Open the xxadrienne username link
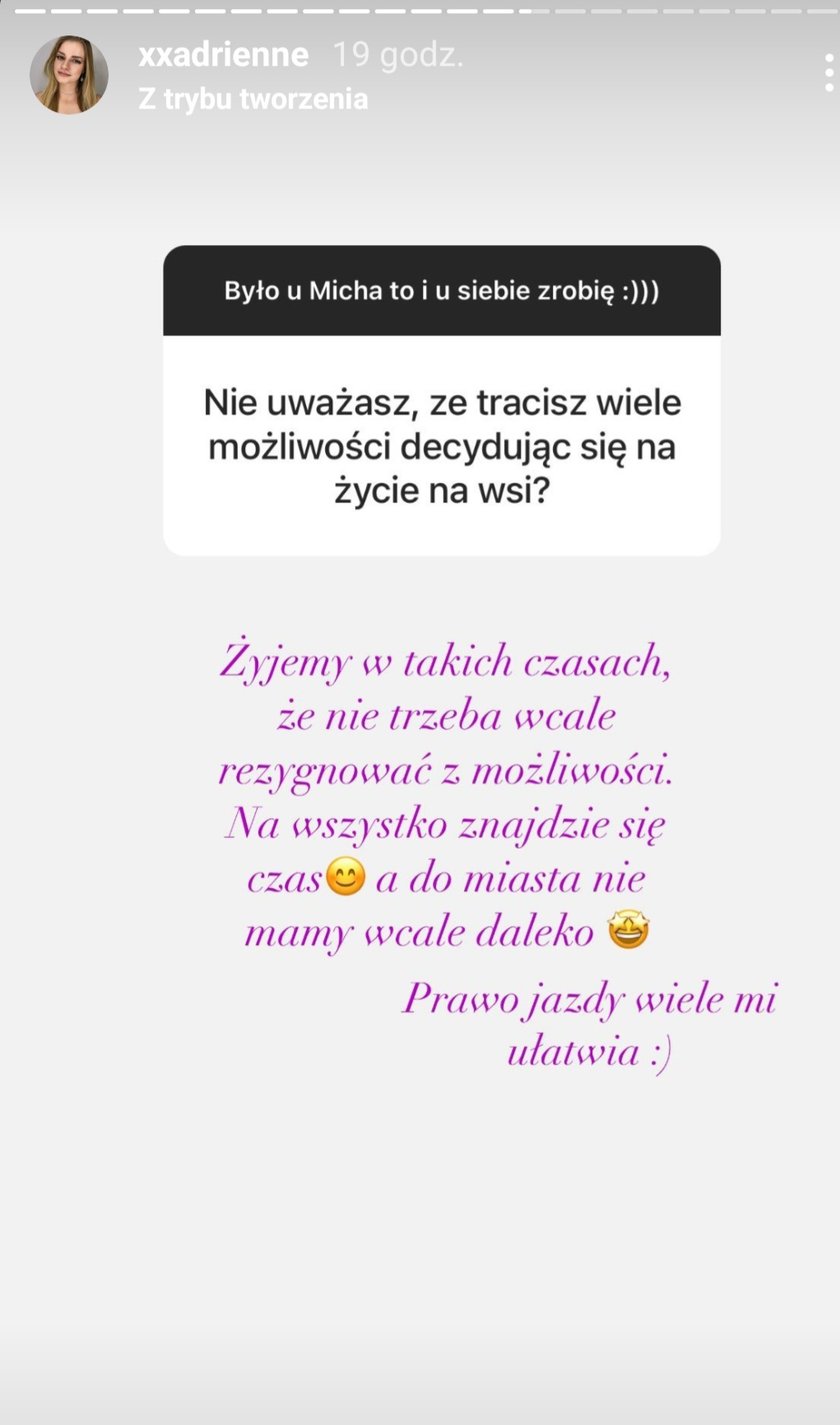Viewport: 840px width, 1425px height. pos(223,55)
